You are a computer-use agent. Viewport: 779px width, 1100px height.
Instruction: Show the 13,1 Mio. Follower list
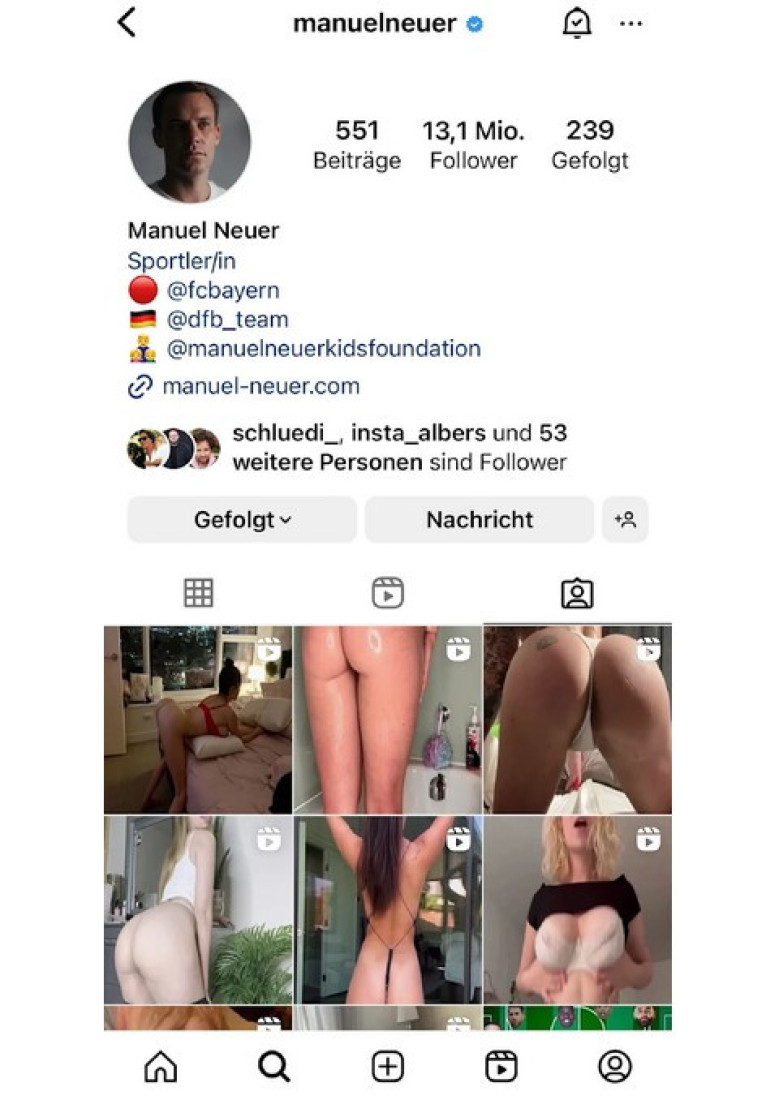click(473, 142)
